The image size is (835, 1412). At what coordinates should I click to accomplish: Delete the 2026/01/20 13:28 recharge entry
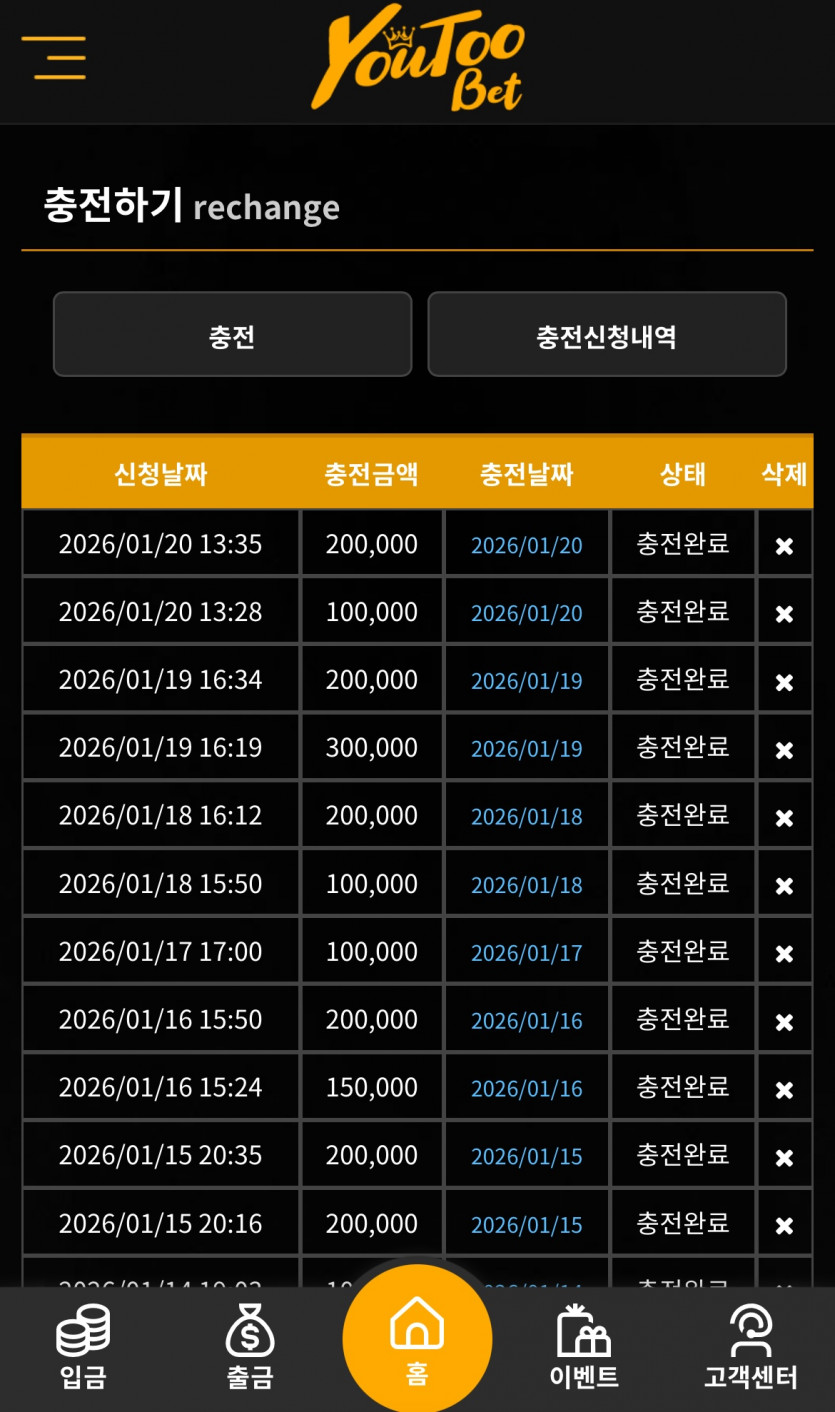pyautogui.click(x=784, y=613)
